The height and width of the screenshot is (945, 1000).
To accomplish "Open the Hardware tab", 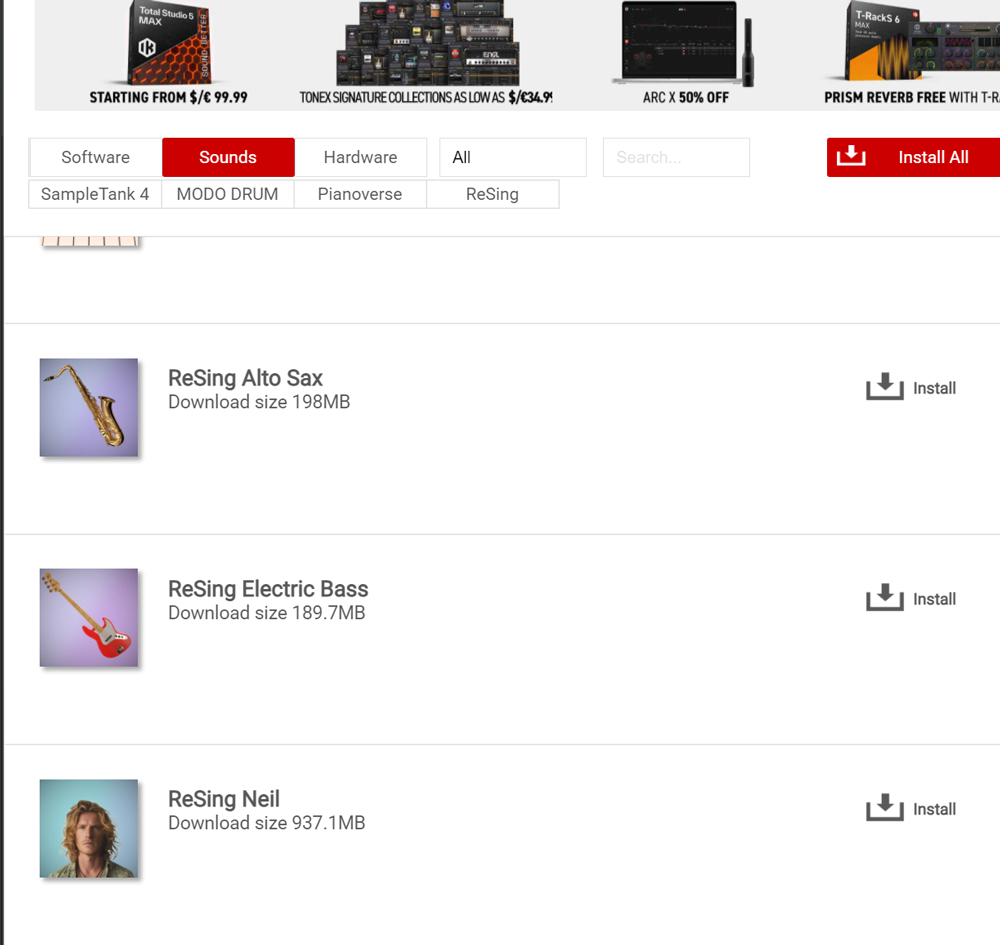I will (x=360, y=157).
